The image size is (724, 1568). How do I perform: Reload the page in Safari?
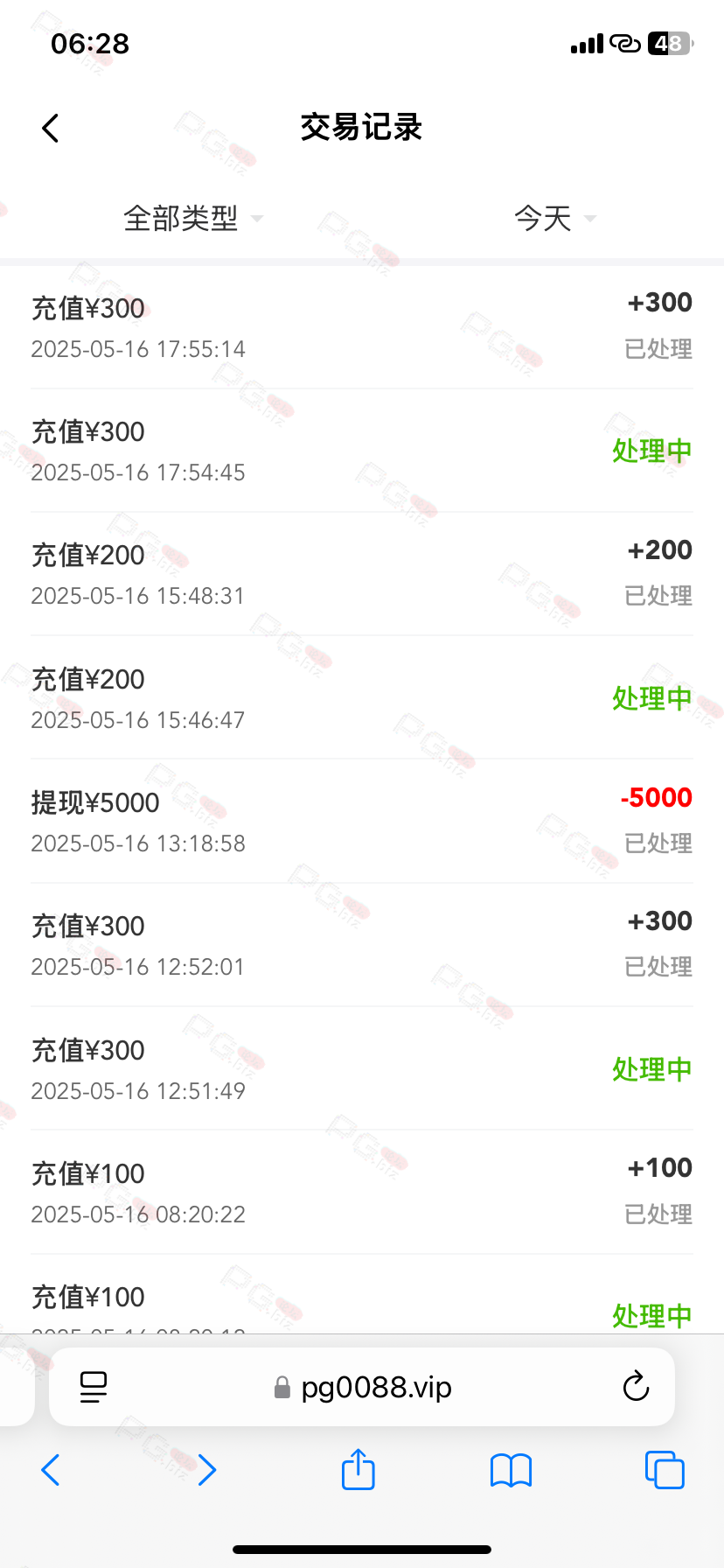[636, 1386]
